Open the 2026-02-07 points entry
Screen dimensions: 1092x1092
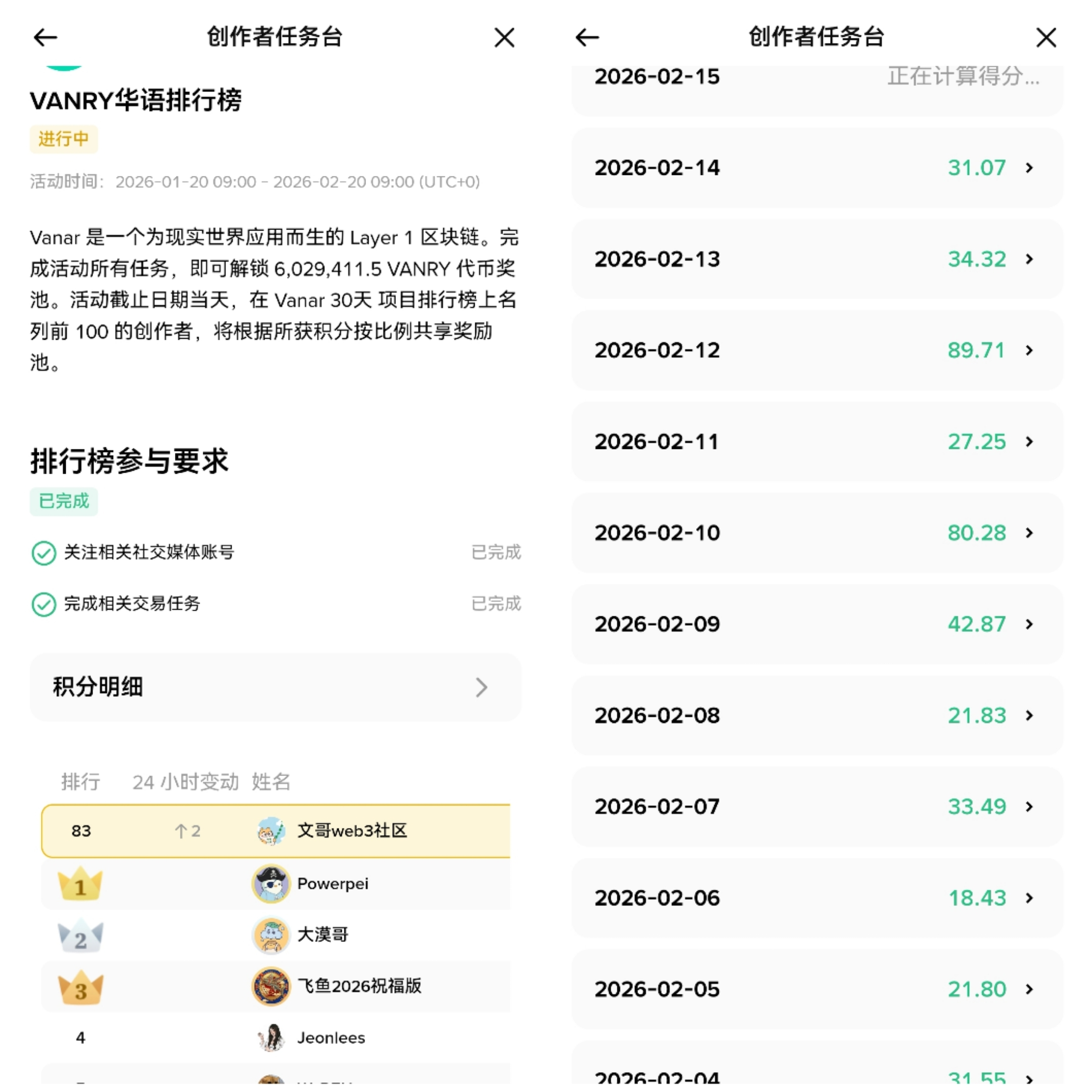coord(817,806)
